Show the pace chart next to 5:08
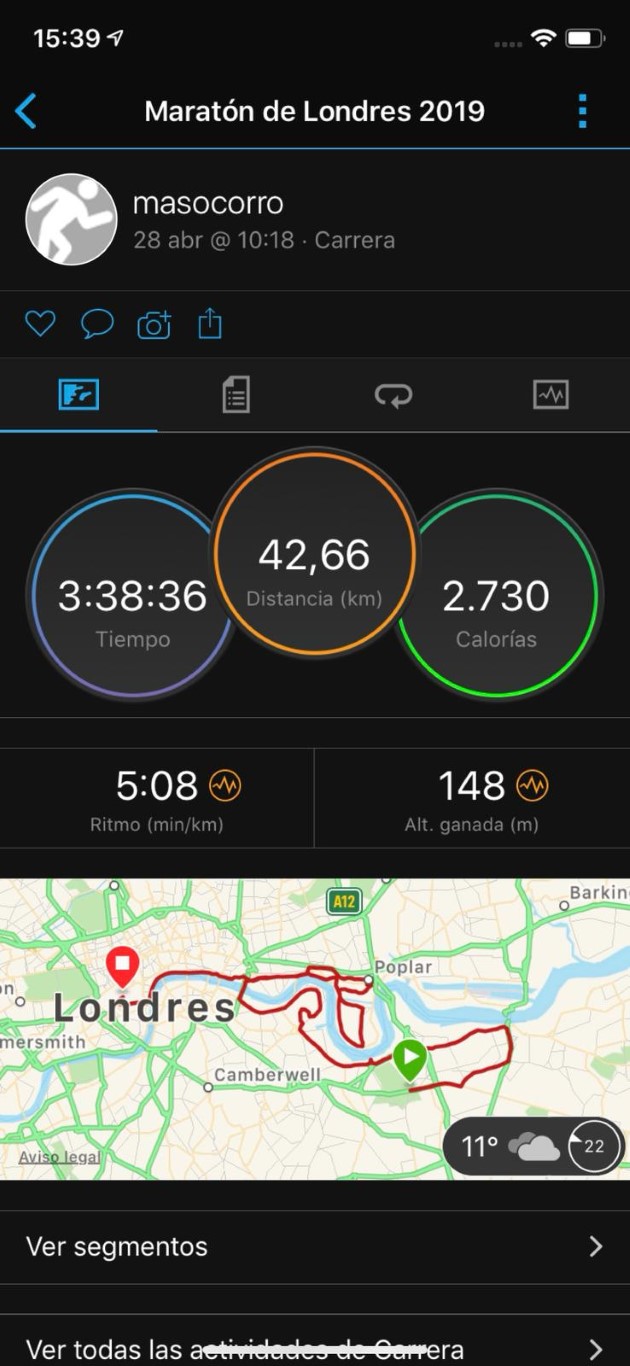Image resolution: width=630 pixels, height=1366 pixels. [225, 787]
